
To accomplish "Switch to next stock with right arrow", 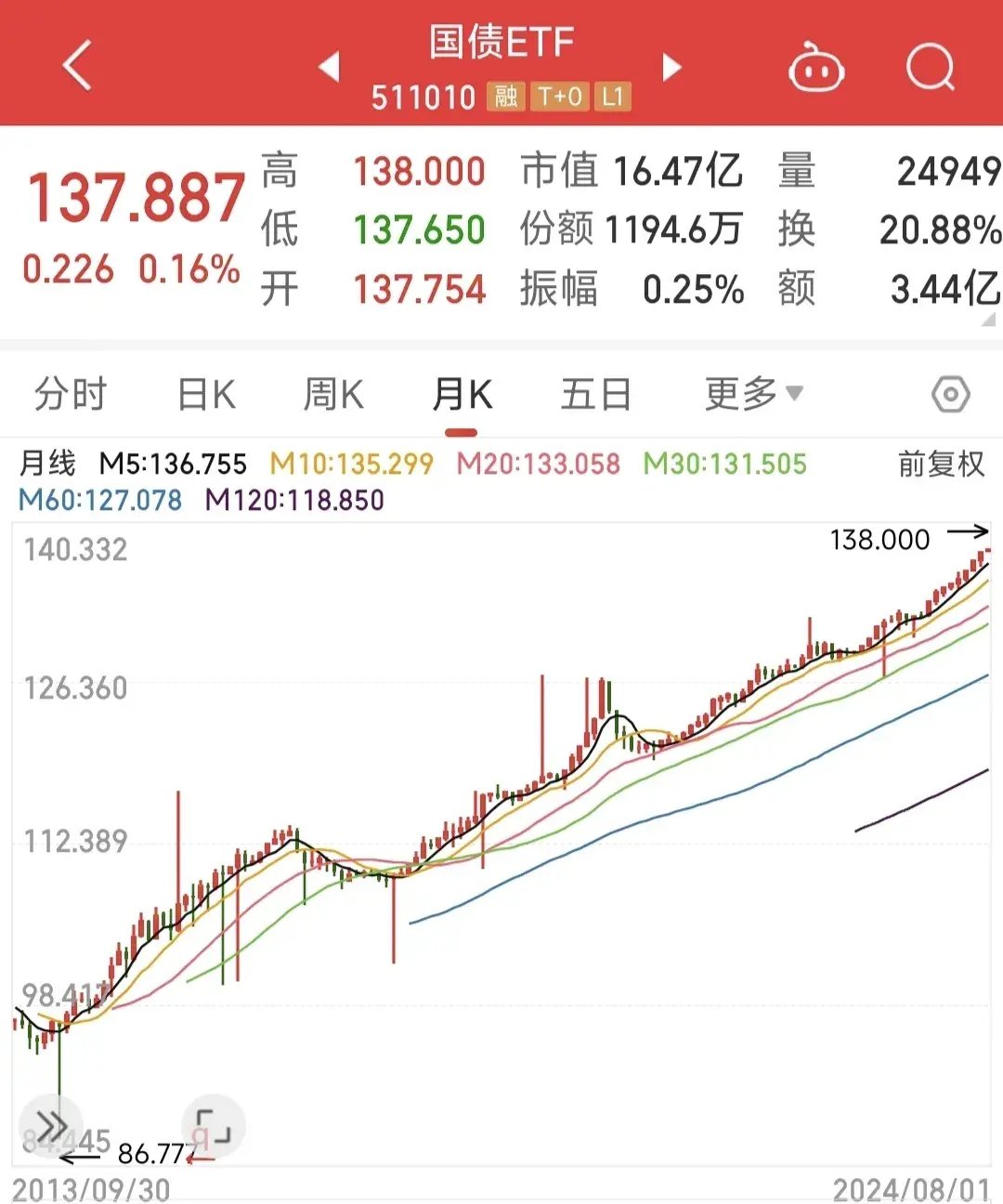I will pyautogui.click(x=671, y=67).
